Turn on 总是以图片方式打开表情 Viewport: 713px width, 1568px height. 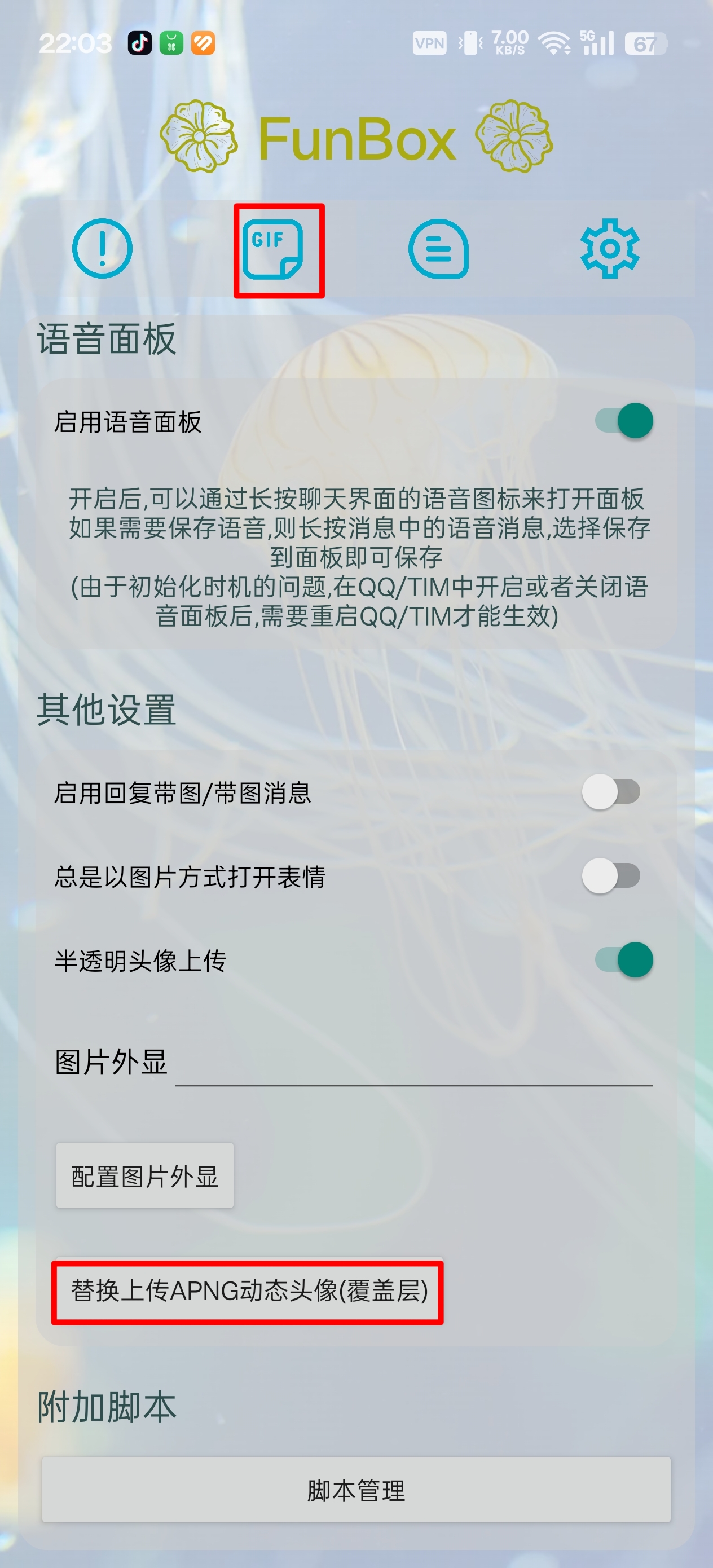click(x=611, y=876)
